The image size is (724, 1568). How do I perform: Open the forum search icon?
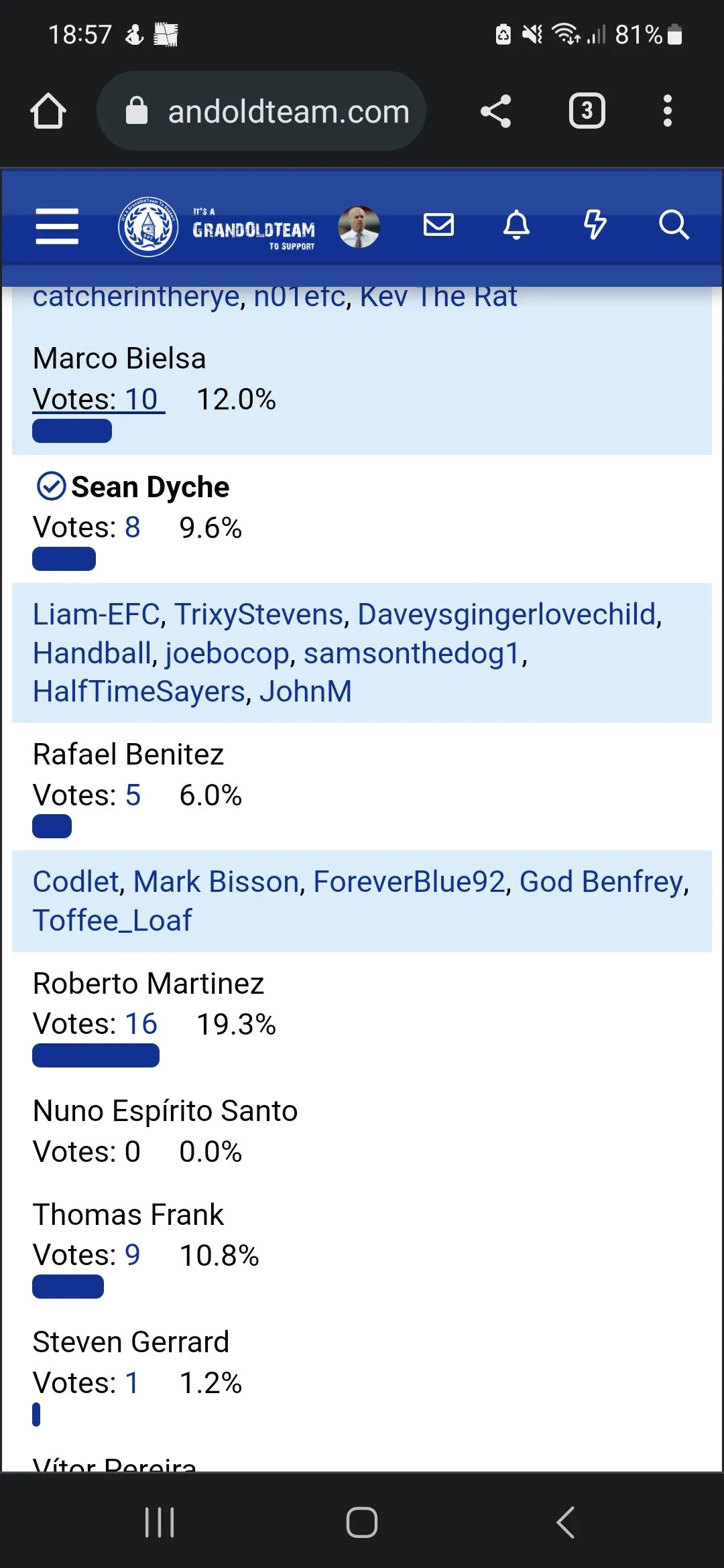pos(673,225)
